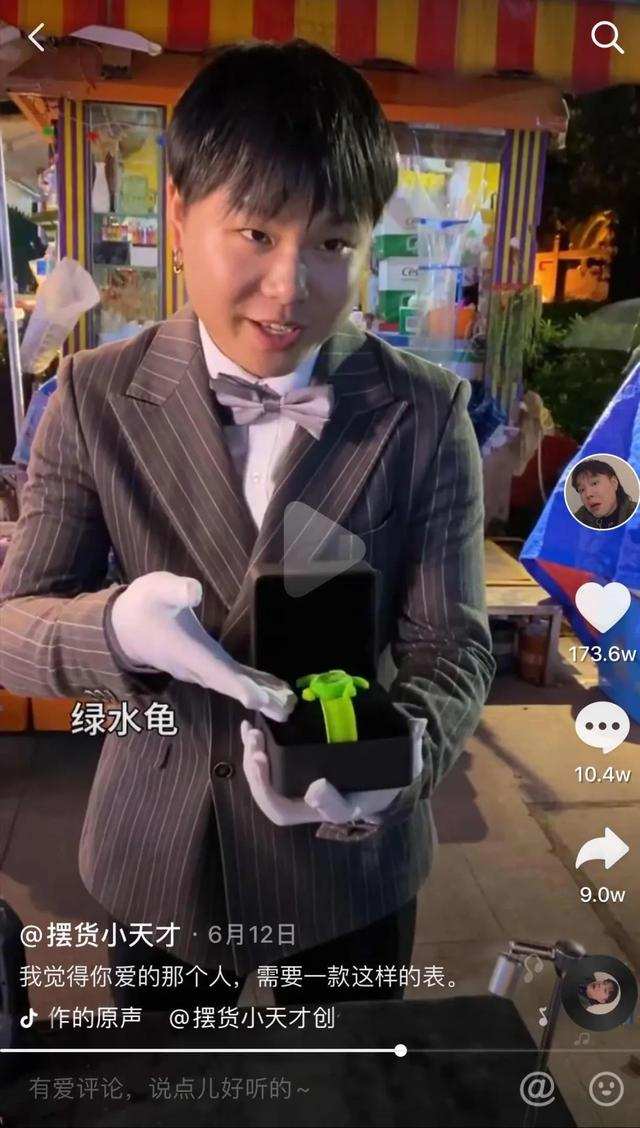Like this video with the heart
640x1128 pixels.
[602, 606]
